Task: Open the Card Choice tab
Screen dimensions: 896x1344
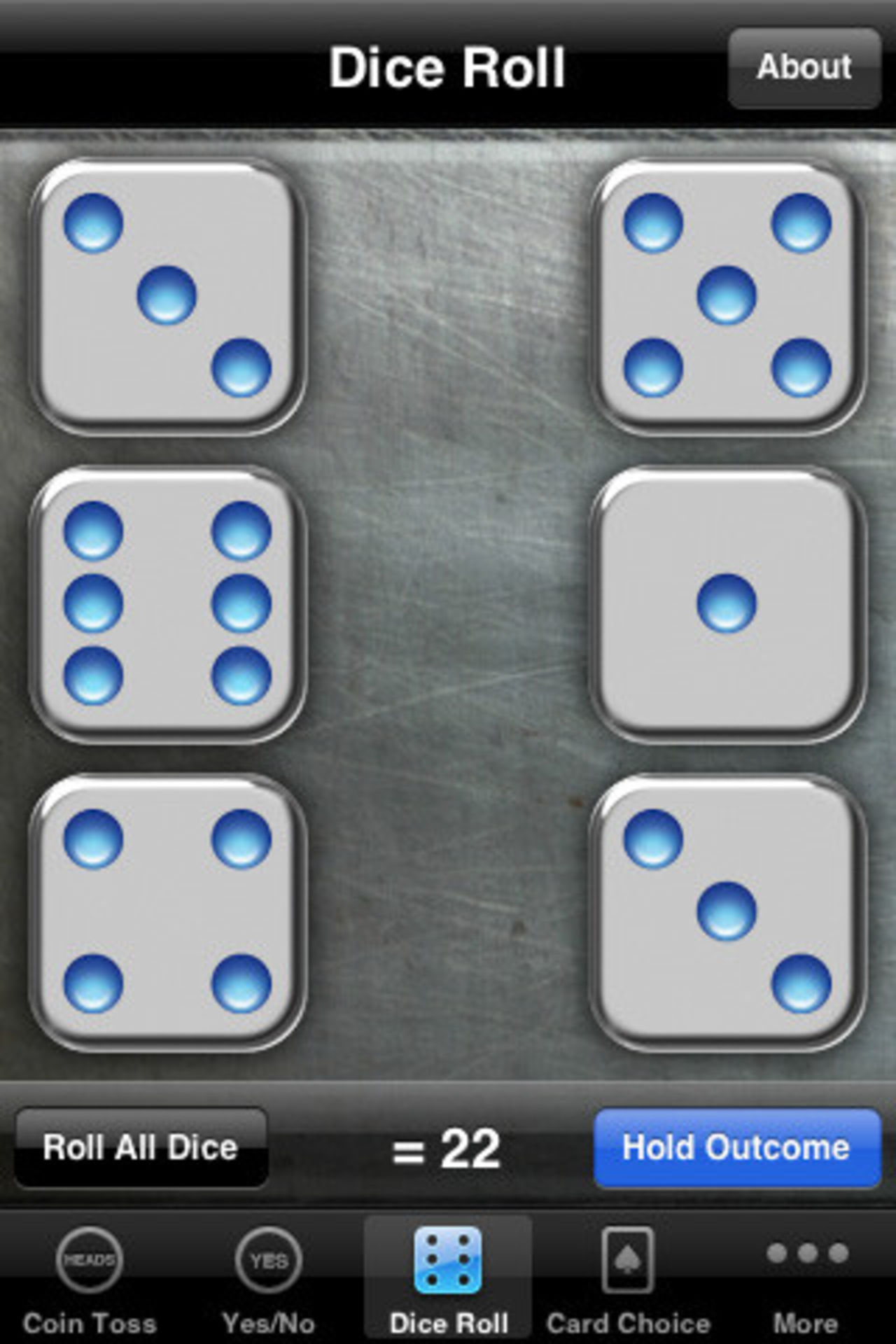Action: 628,1281
